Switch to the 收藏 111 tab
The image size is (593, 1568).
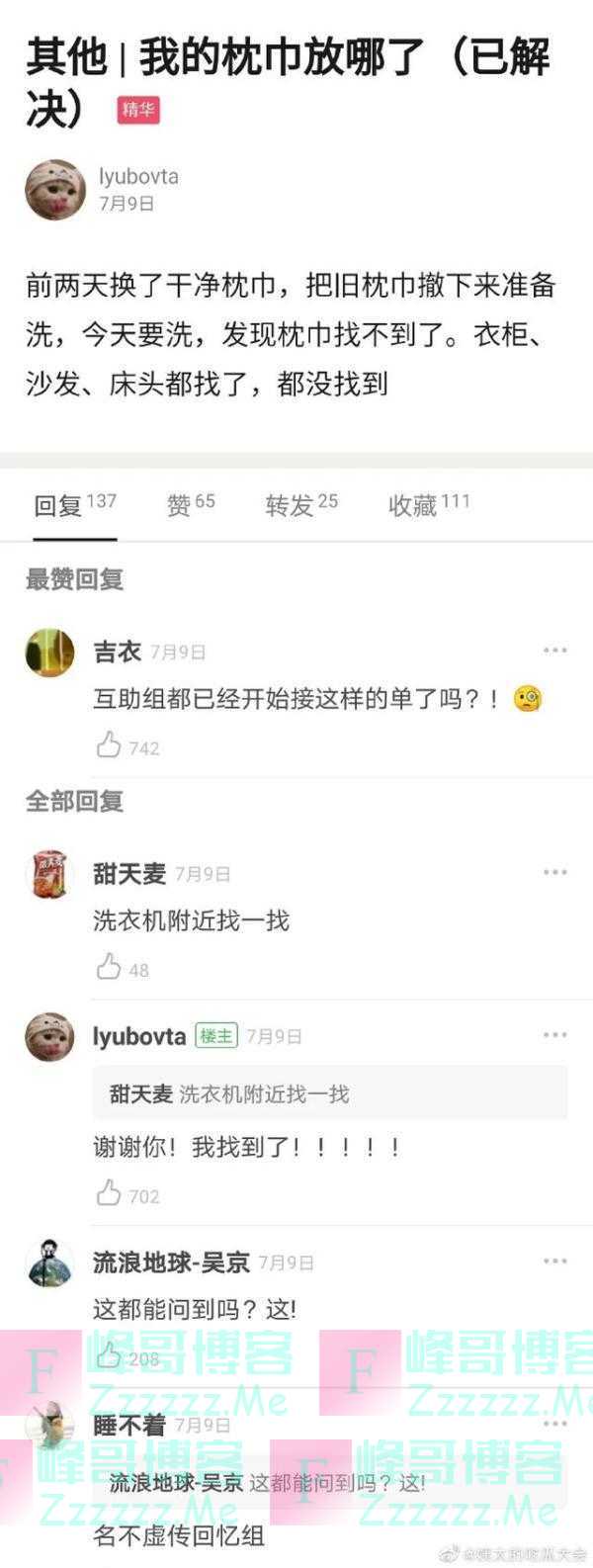pyautogui.click(x=428, y=504)
